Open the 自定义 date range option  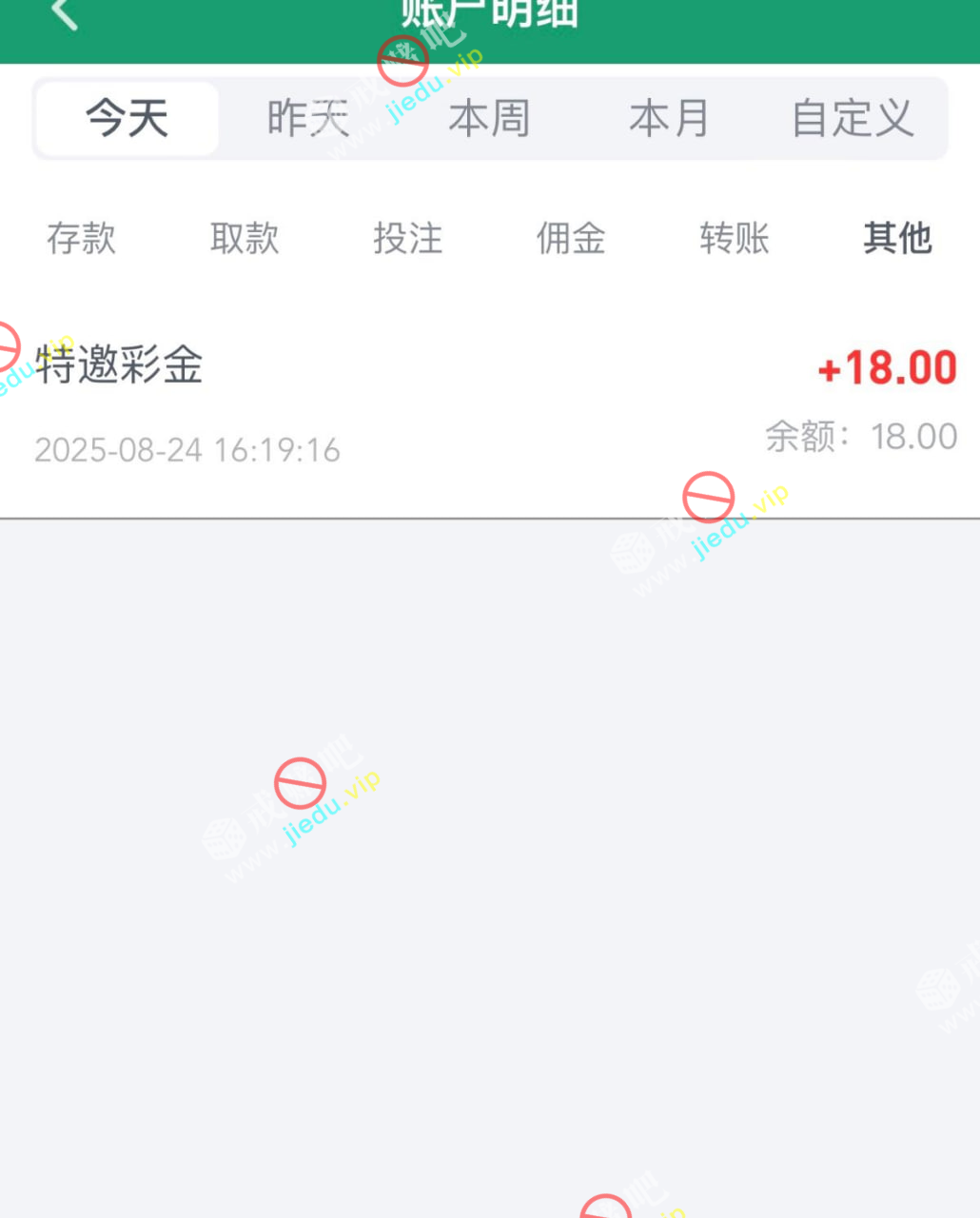coord(853,119)
